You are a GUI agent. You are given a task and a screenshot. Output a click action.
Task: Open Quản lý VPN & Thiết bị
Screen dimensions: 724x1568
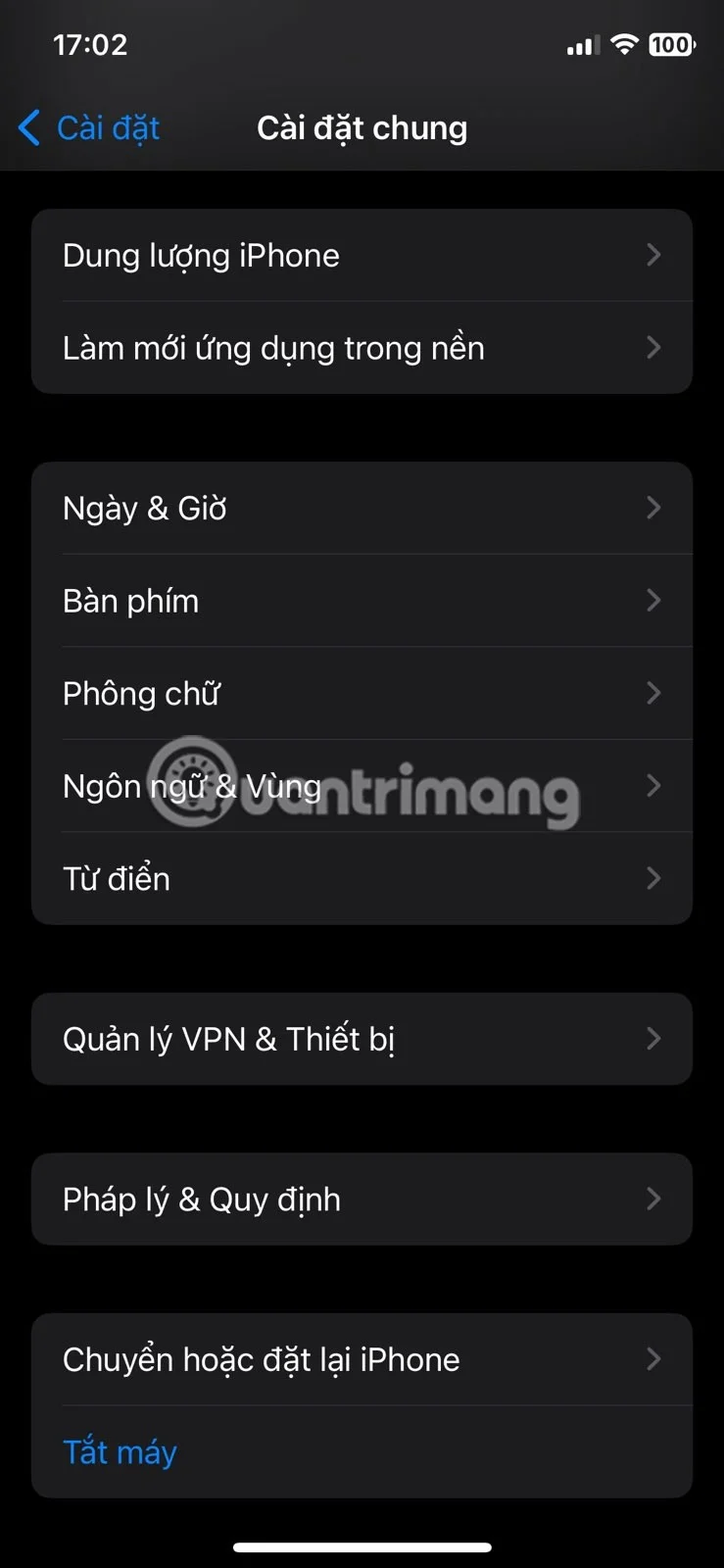362,1039
